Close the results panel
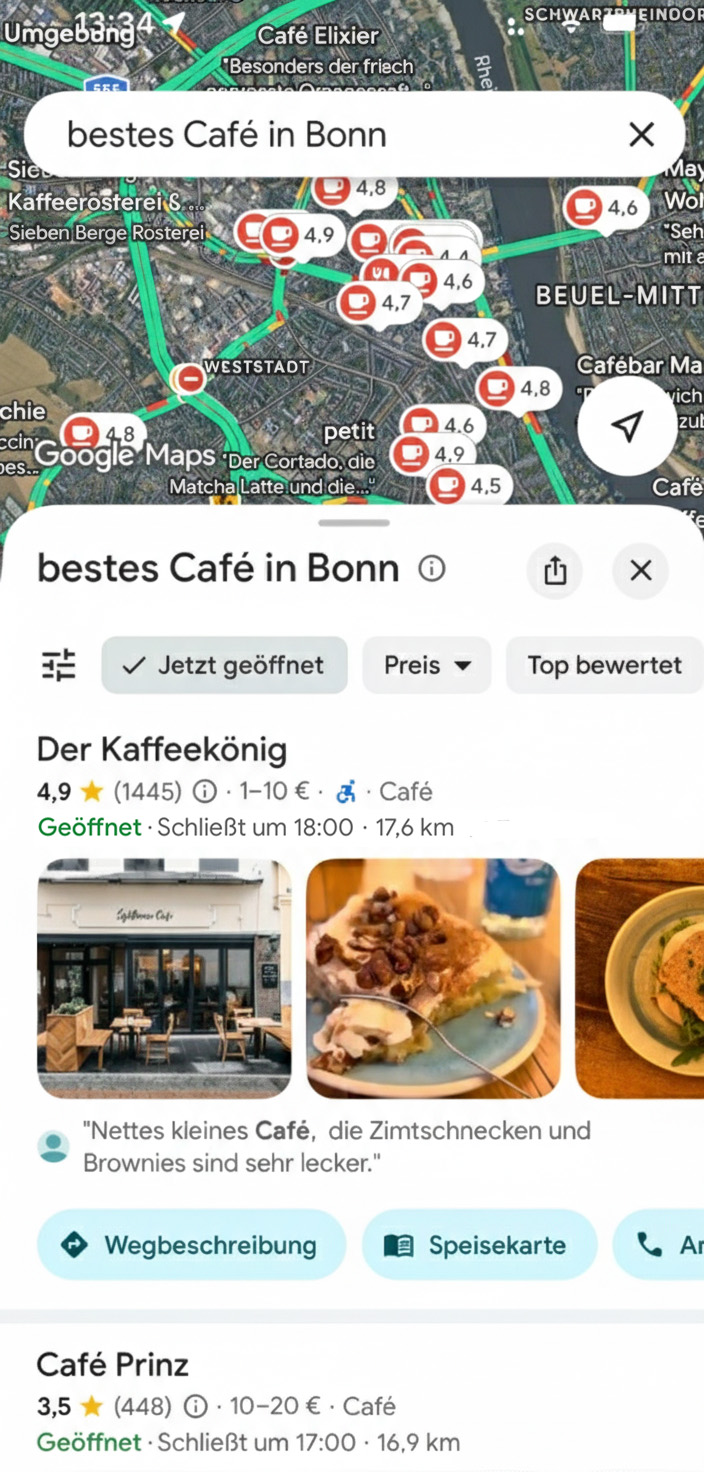 641,570
